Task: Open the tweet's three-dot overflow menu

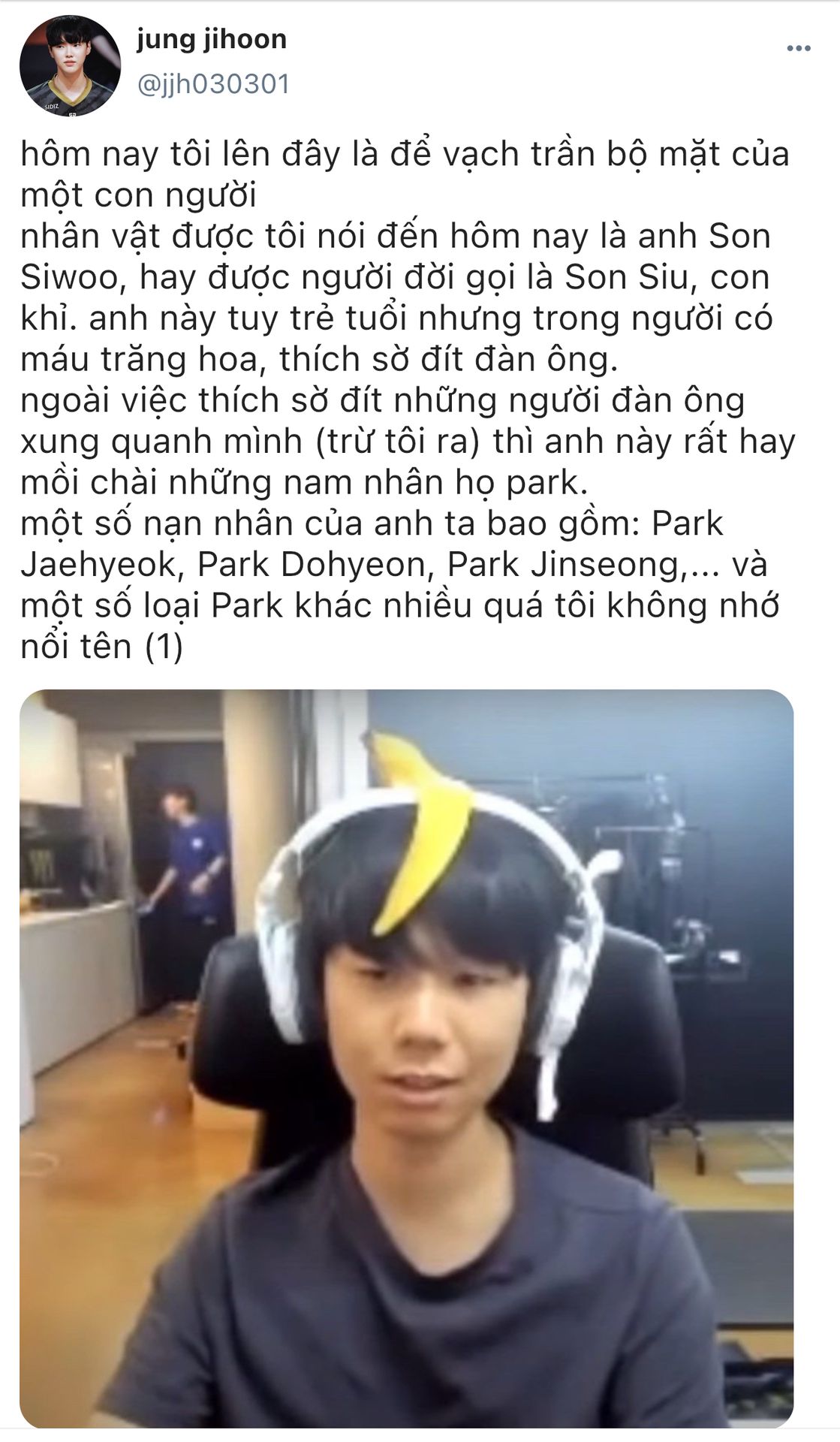Action: [799, 49]
